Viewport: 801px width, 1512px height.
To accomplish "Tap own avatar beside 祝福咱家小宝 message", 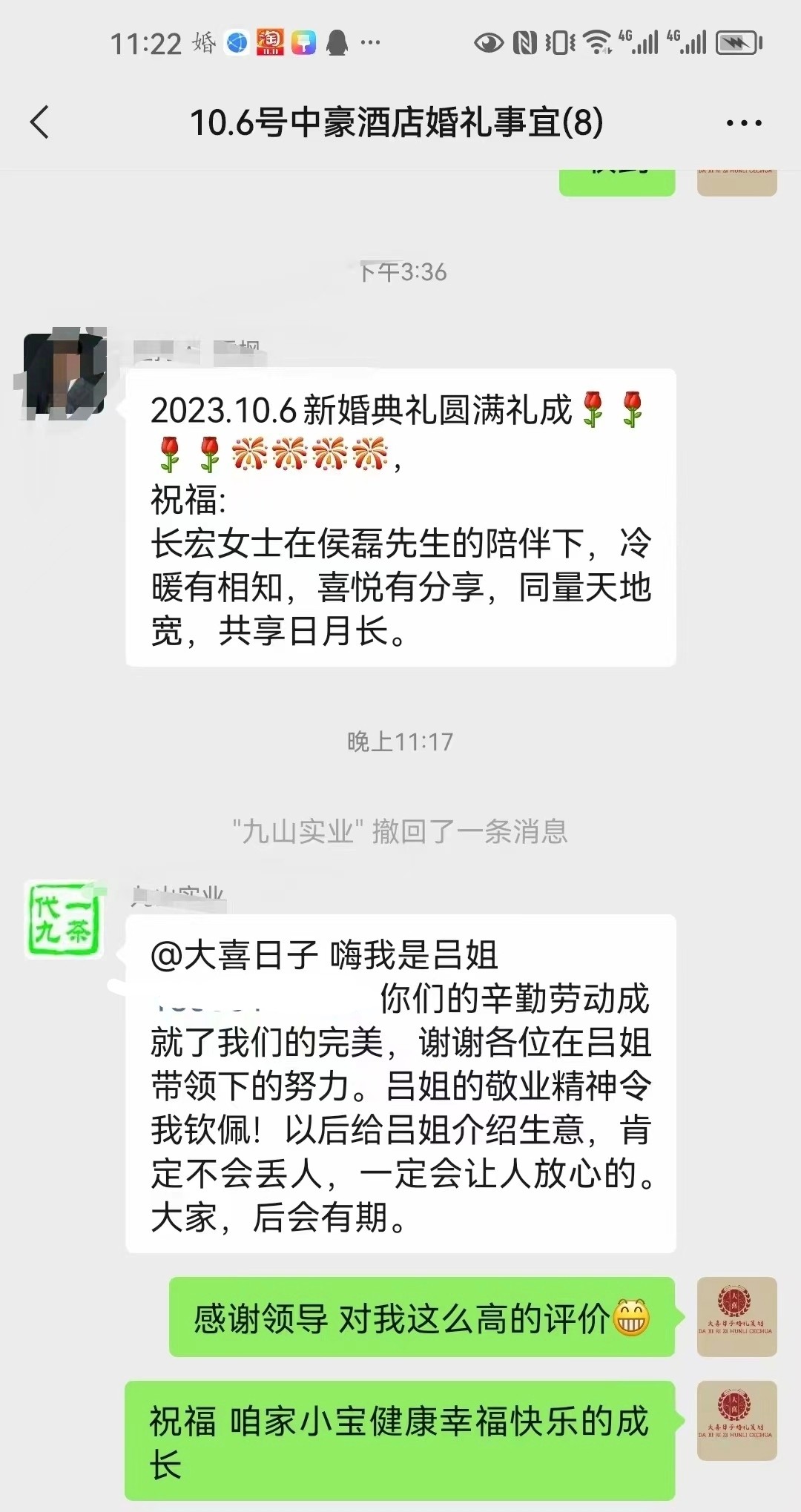I will pos(736,1421).
